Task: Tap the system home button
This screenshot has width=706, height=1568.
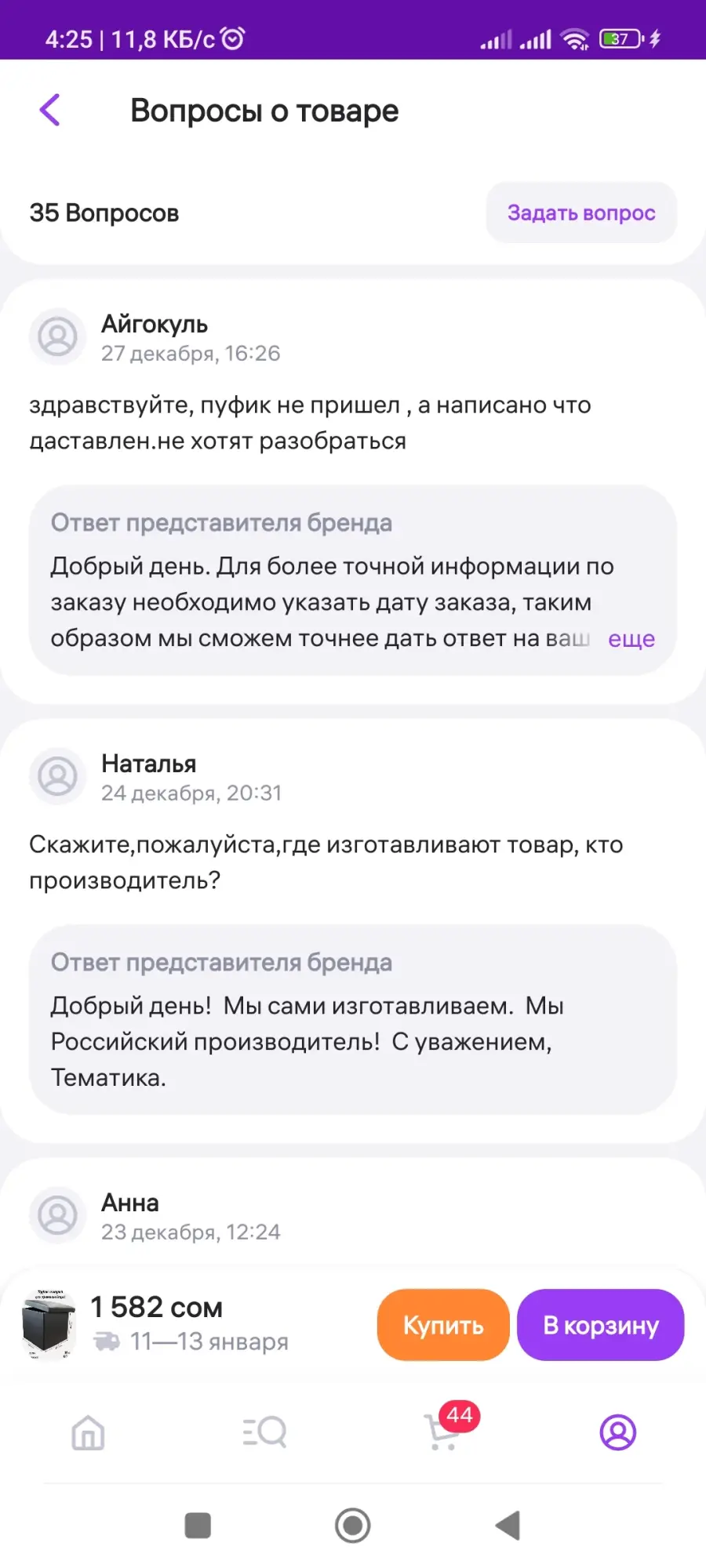Action: point(353,1526)
